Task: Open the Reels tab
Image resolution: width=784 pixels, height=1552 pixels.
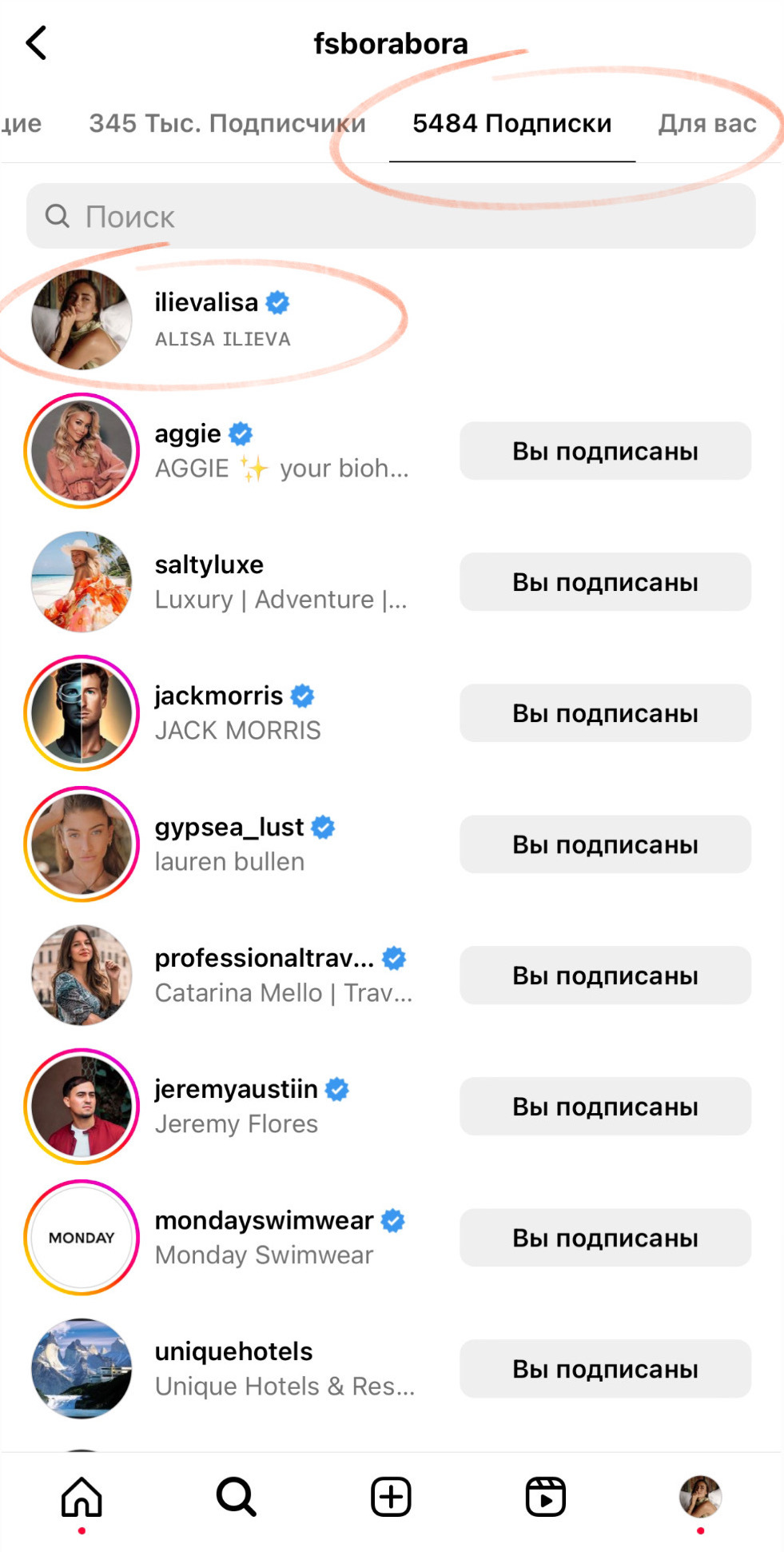Action: click(x=545, y=1497)
